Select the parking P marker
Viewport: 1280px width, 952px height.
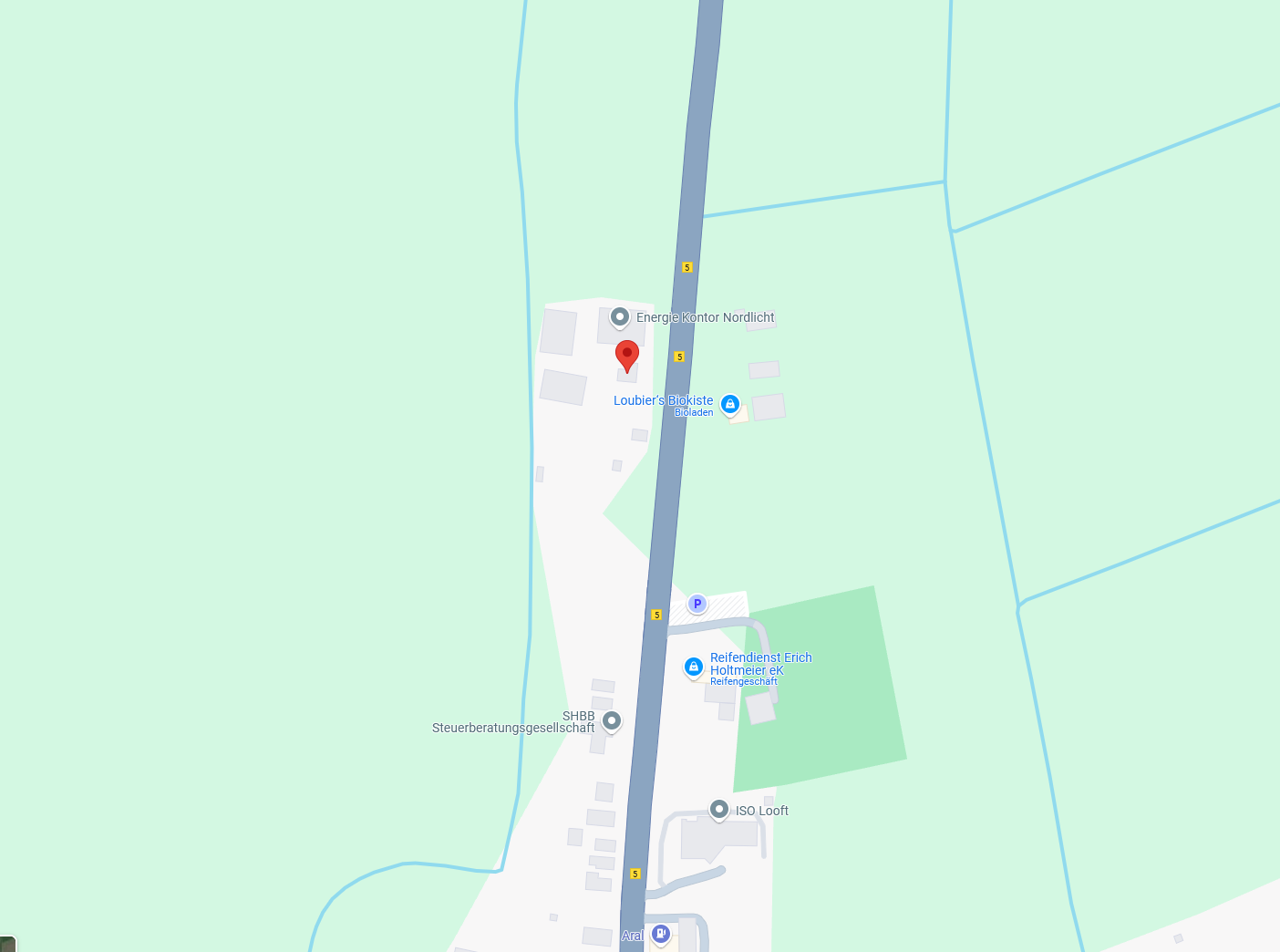coord(697,604)
